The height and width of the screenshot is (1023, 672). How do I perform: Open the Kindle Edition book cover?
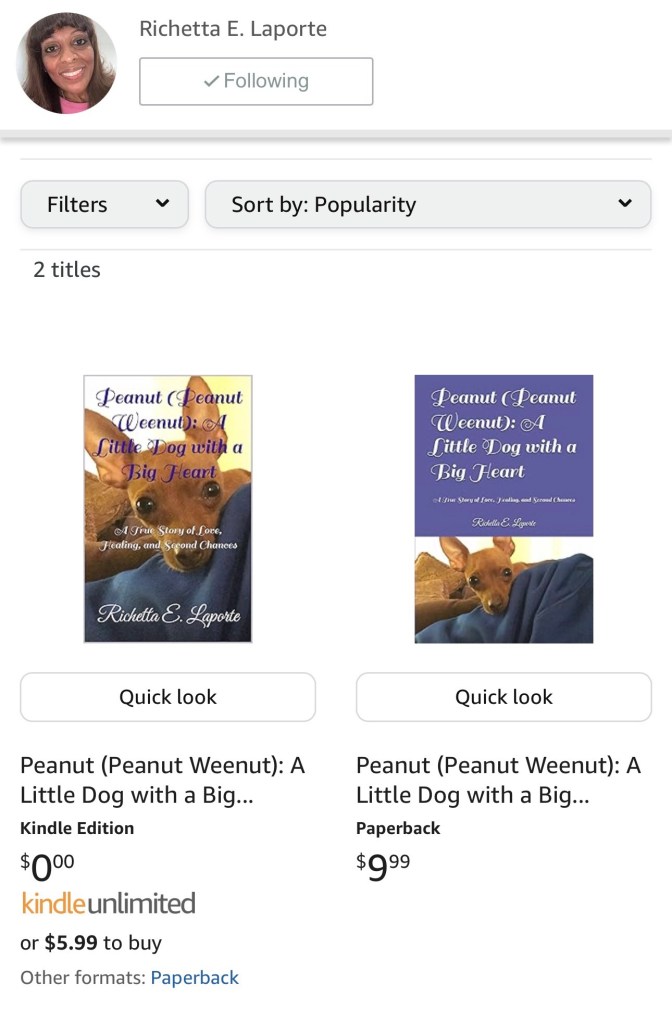tap(168, 508)
